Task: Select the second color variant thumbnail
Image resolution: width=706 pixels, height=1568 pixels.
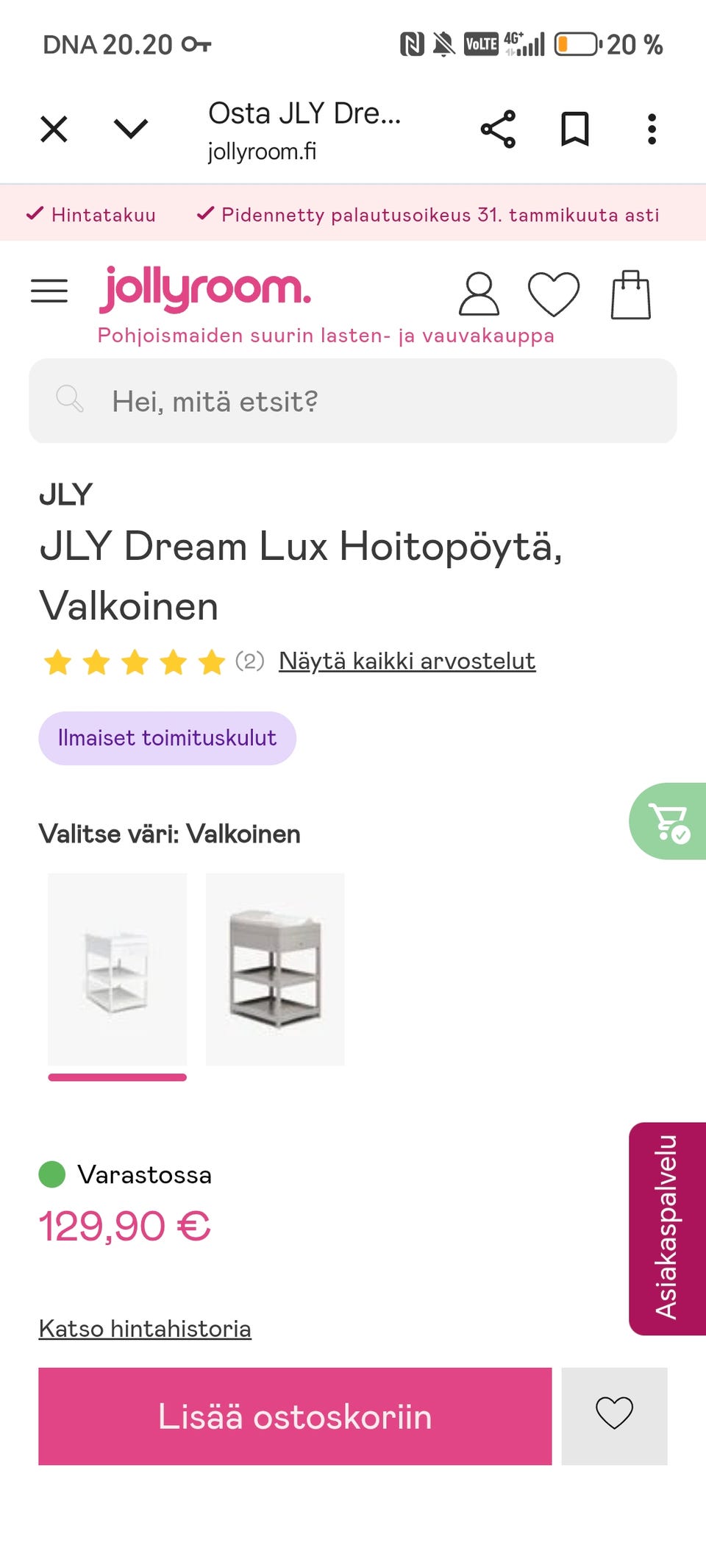Action: (x=275, y=968)
